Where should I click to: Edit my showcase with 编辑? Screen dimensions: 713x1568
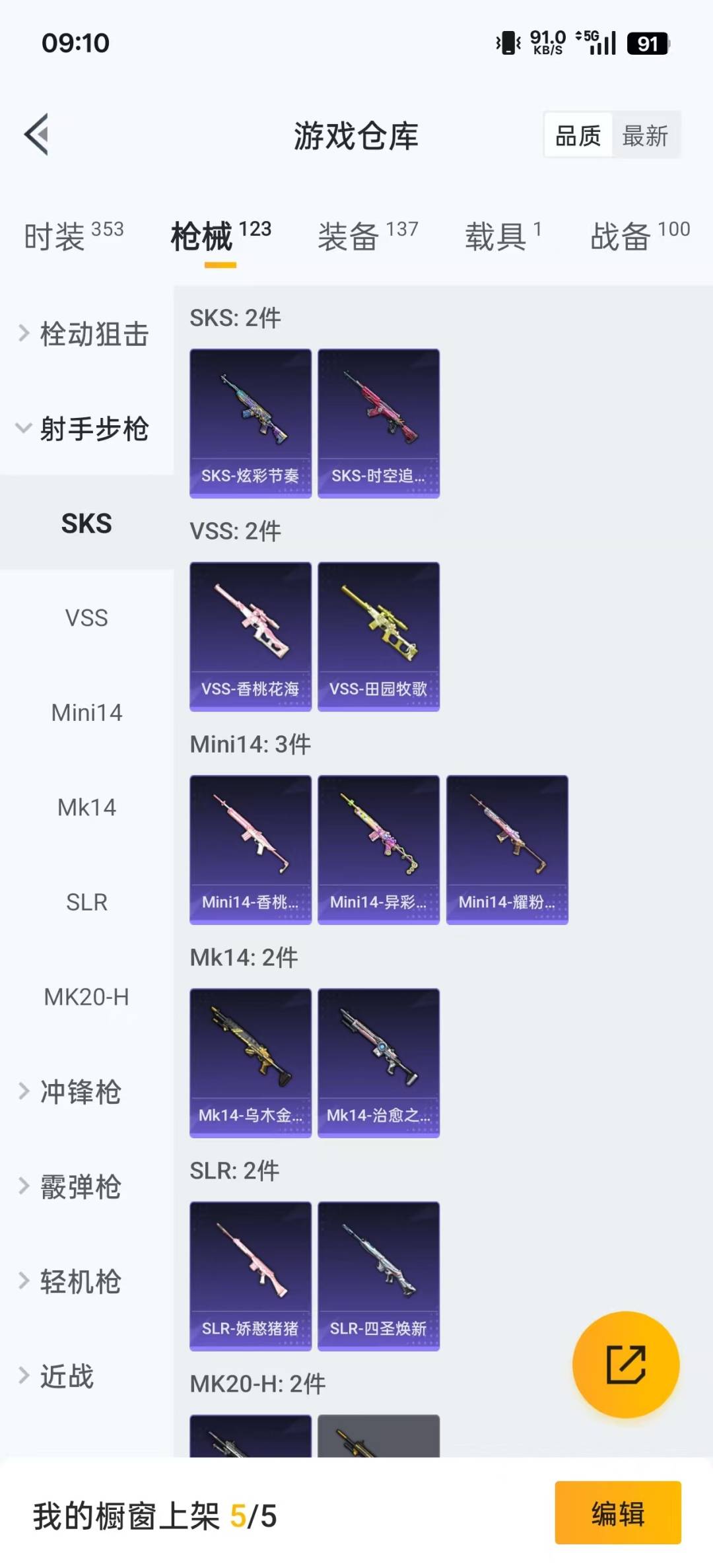click(x=617, y=1513)
